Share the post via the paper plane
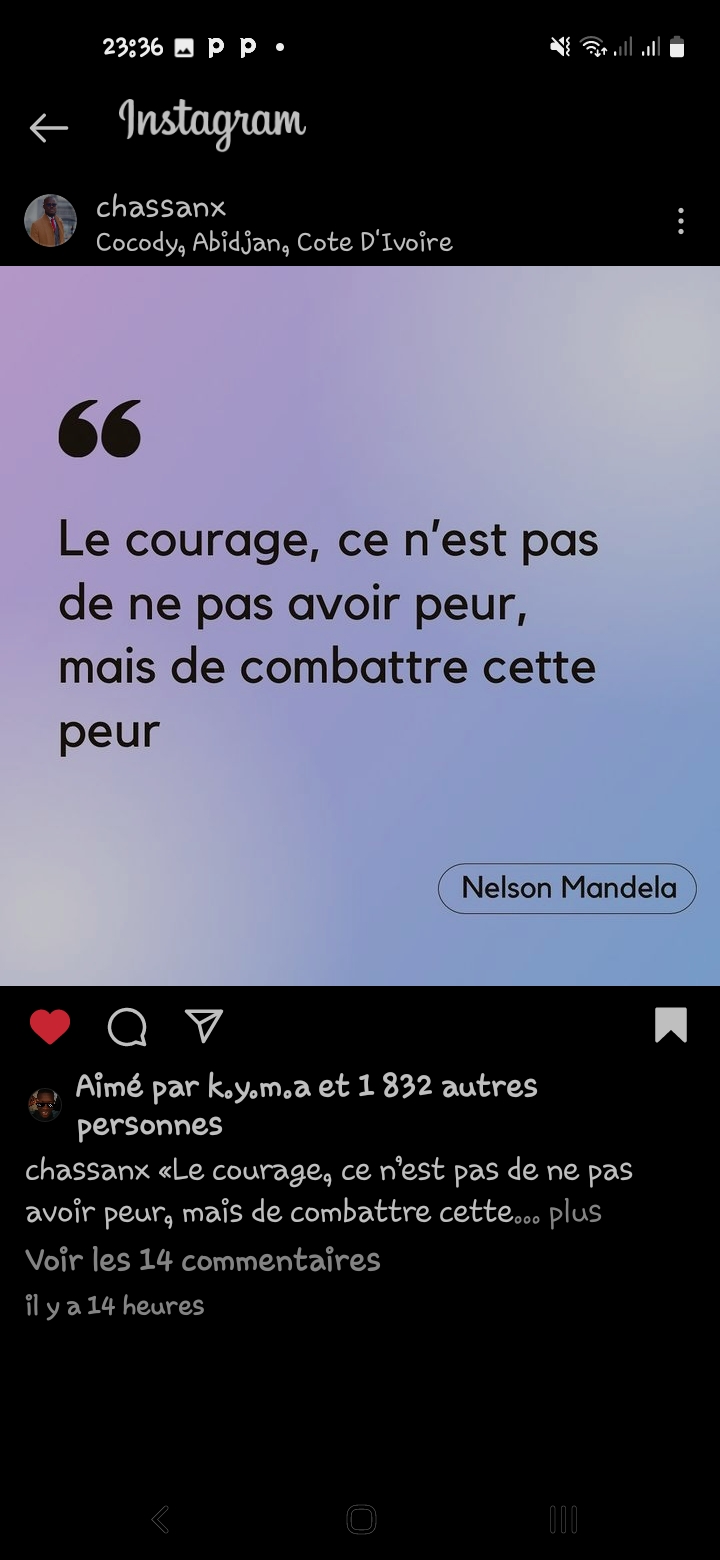 point(204,1025)
